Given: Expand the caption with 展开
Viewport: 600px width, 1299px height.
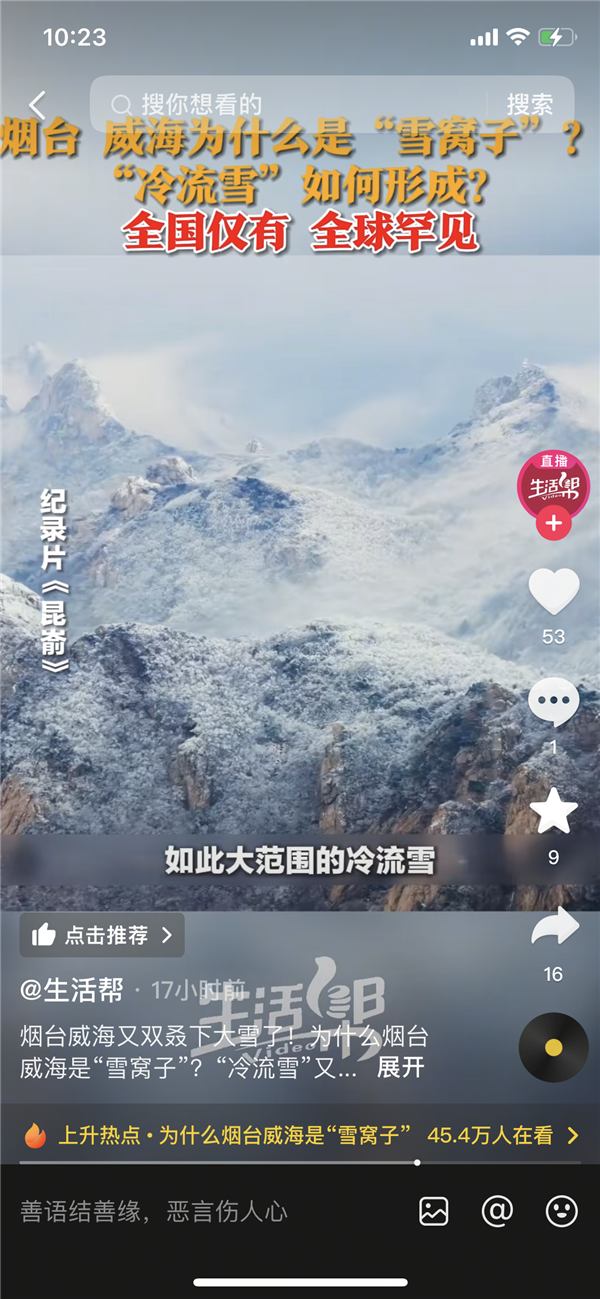Looking at the screenshot, I should click(x=400, y=1068).
